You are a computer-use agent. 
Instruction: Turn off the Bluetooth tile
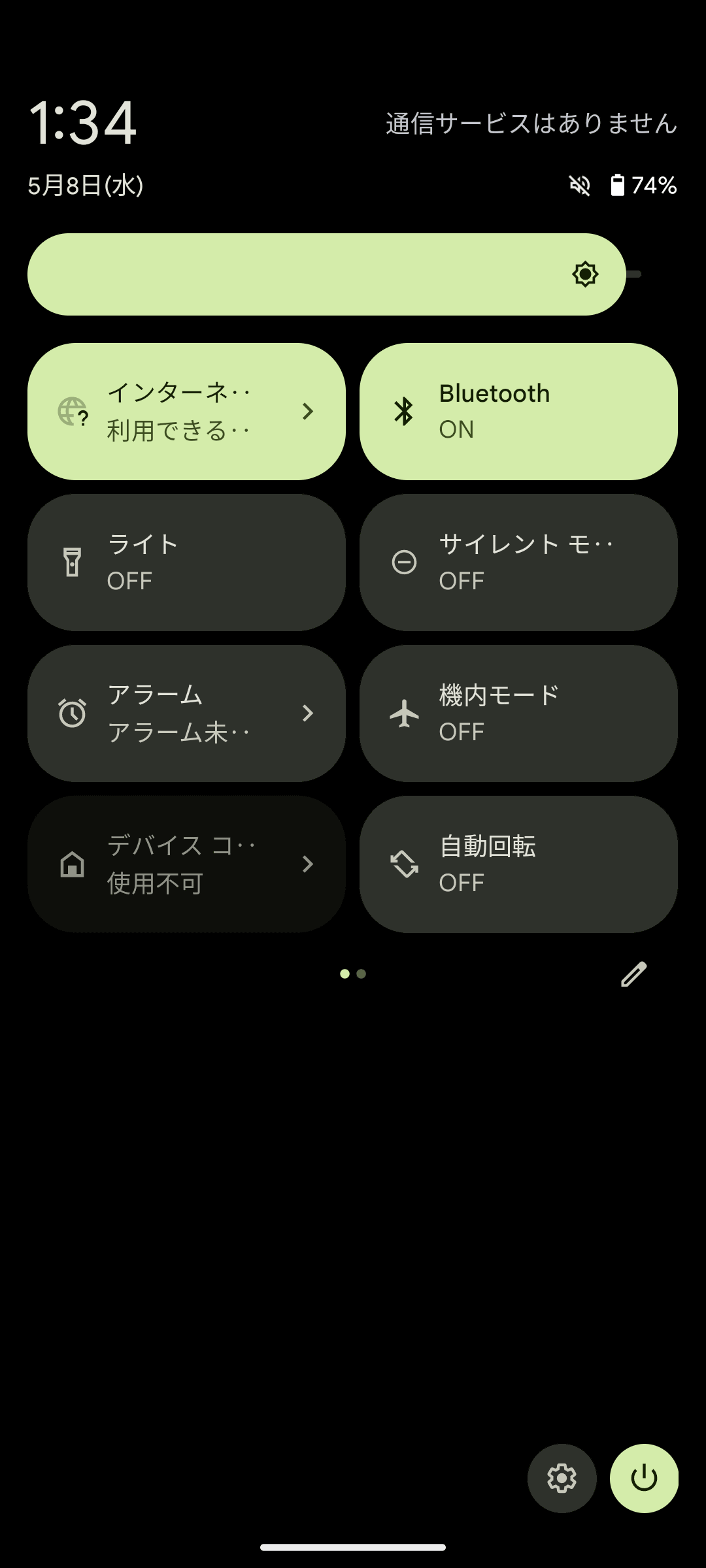[518, 412]
